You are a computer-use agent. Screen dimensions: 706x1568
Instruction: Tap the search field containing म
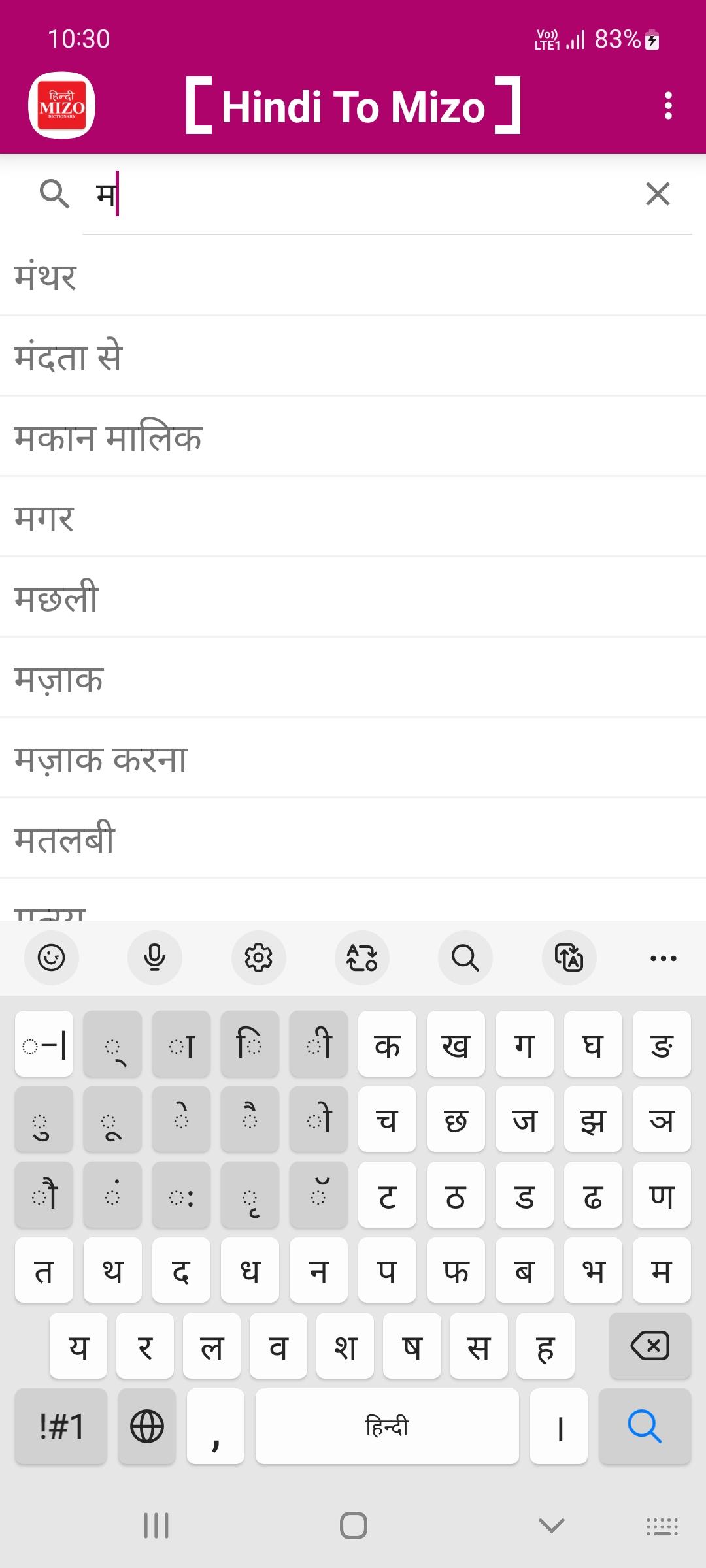366,195
